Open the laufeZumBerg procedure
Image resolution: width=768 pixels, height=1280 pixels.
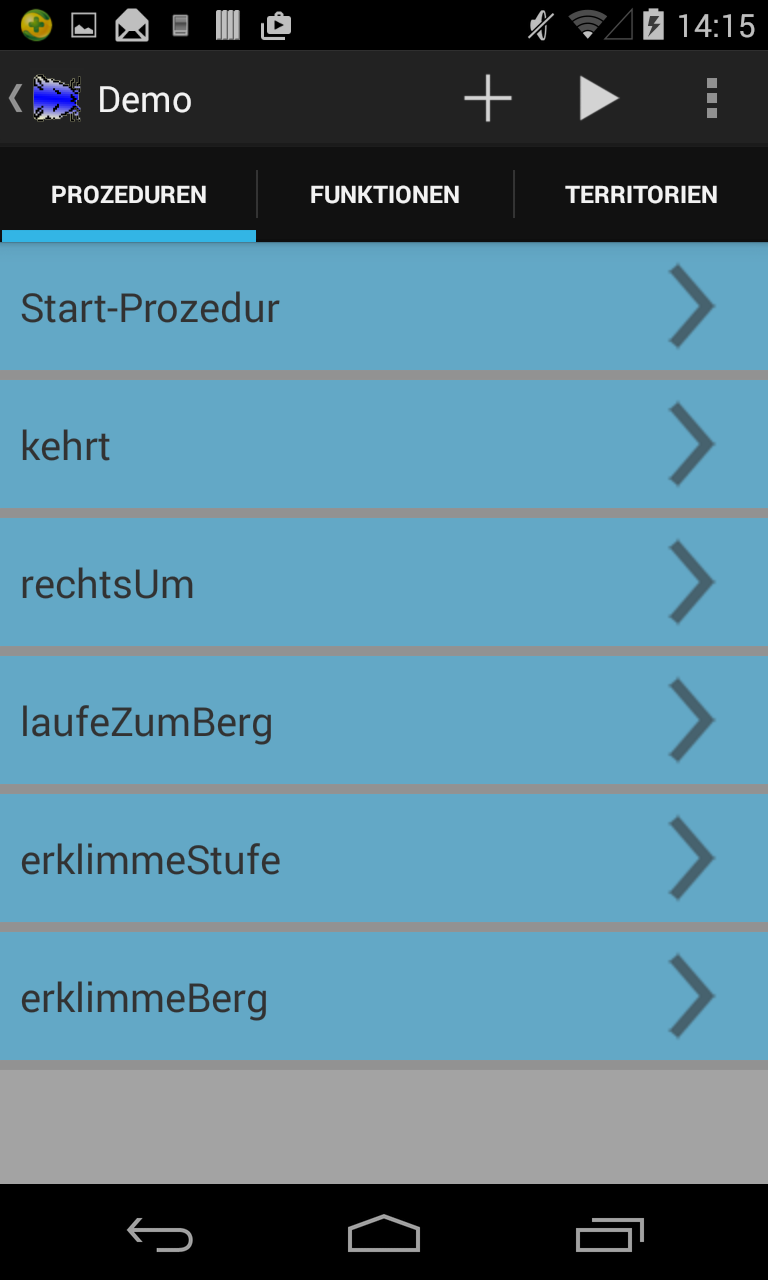pyautogui.click(x=384, y=721)
